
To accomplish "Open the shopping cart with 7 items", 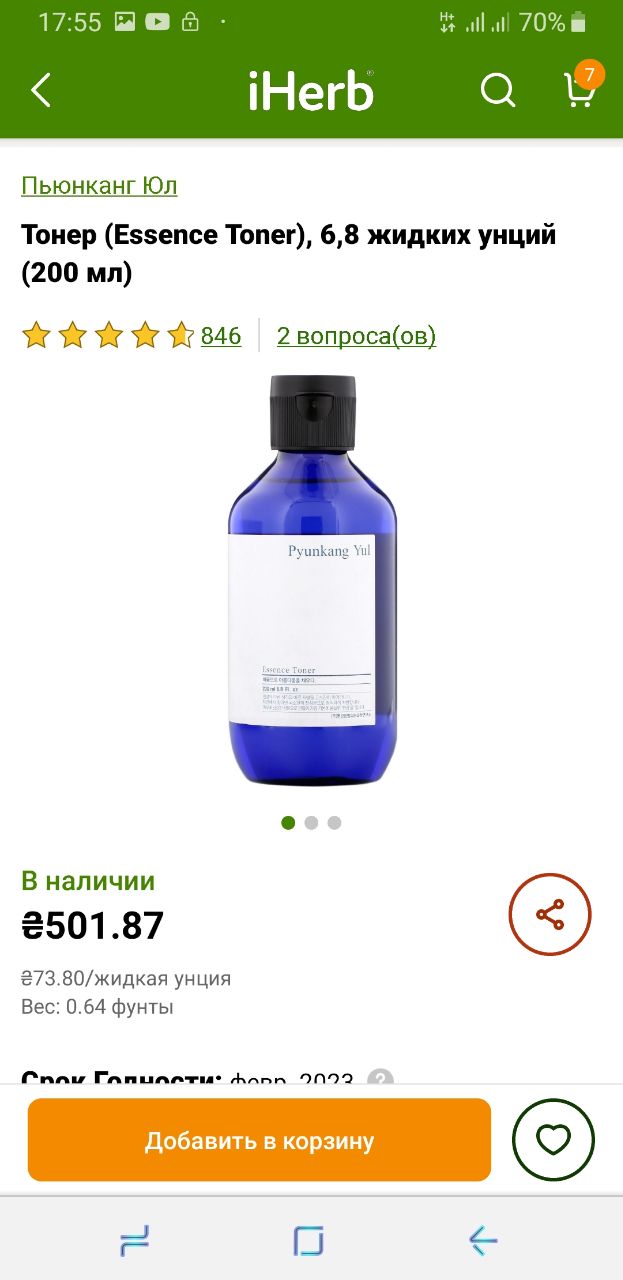I will tap(581, 86).
